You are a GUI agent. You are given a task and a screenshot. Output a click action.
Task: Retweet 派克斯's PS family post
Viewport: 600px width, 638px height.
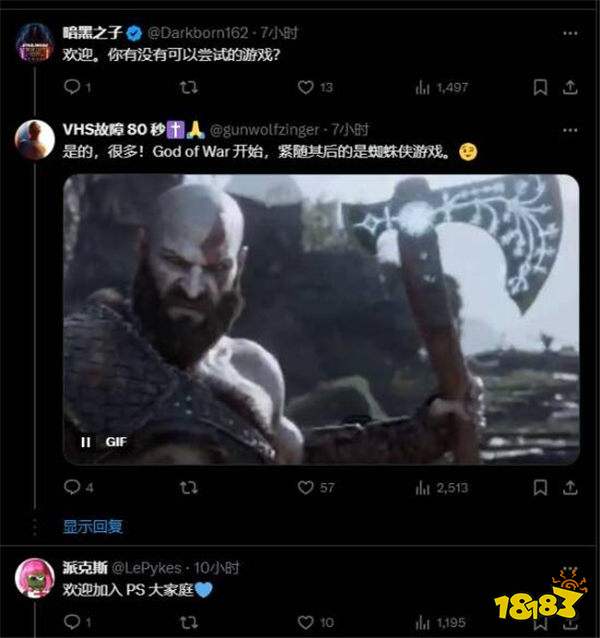point(188,624)
